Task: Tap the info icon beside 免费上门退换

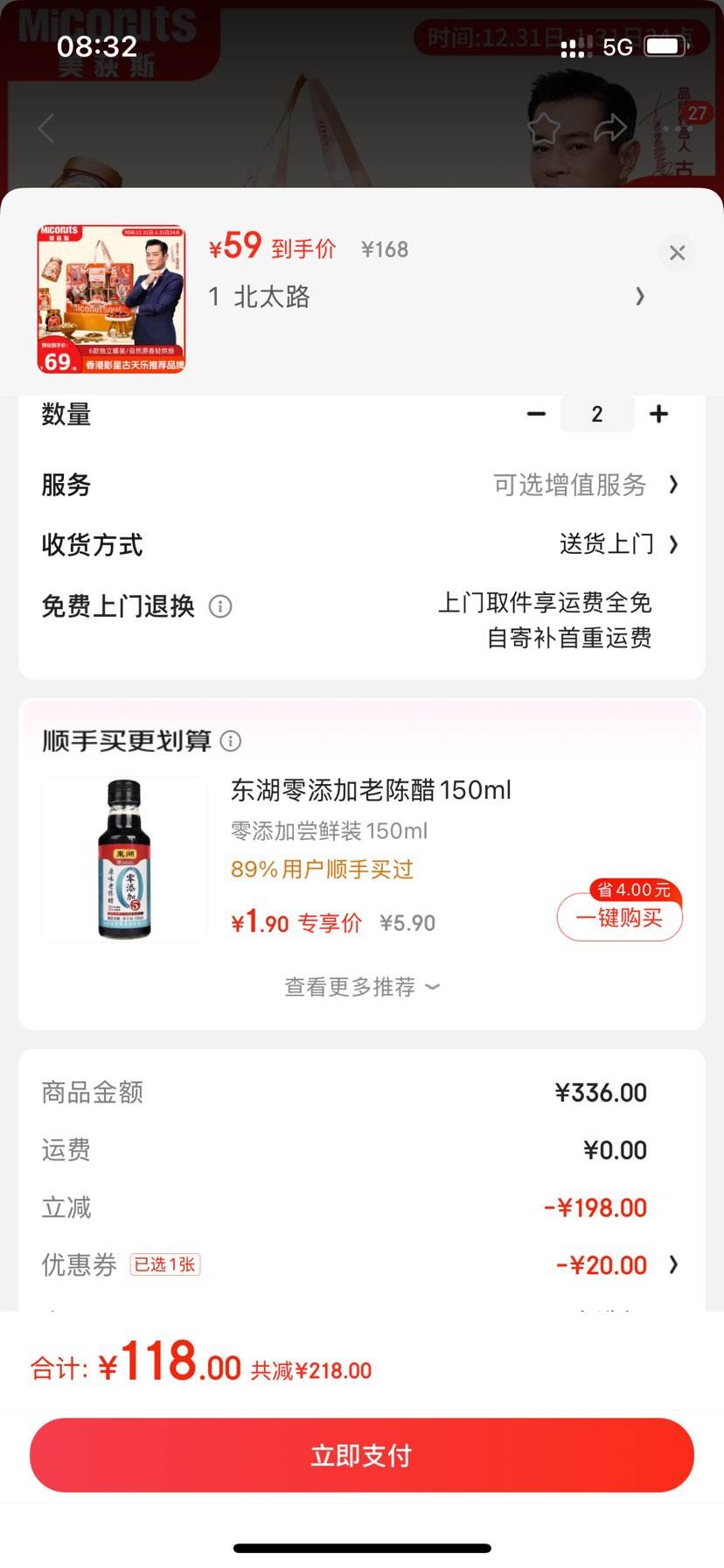Action: tap(221, 606)
